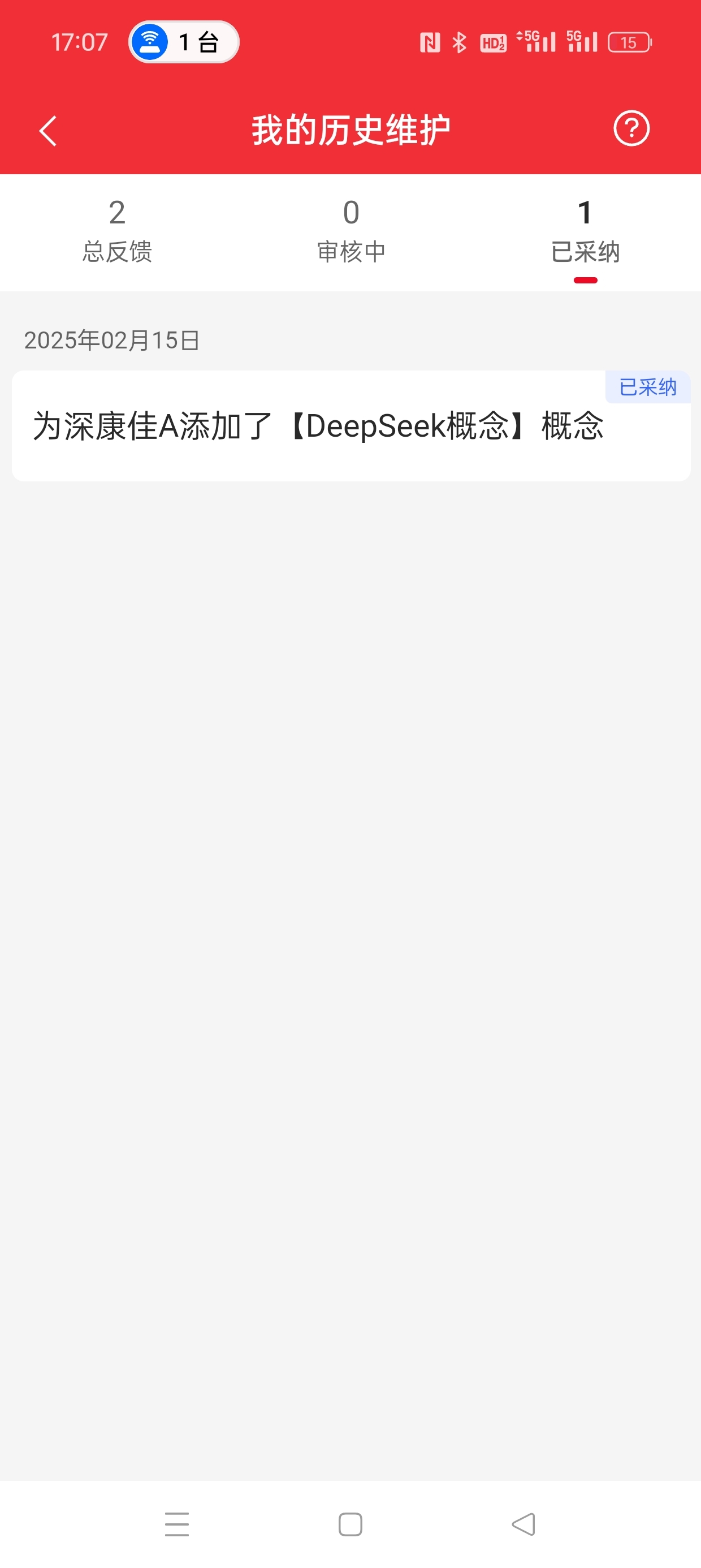
Task: Tap the 已采纳 status badge on the card
Action: [x=647, y=387]
